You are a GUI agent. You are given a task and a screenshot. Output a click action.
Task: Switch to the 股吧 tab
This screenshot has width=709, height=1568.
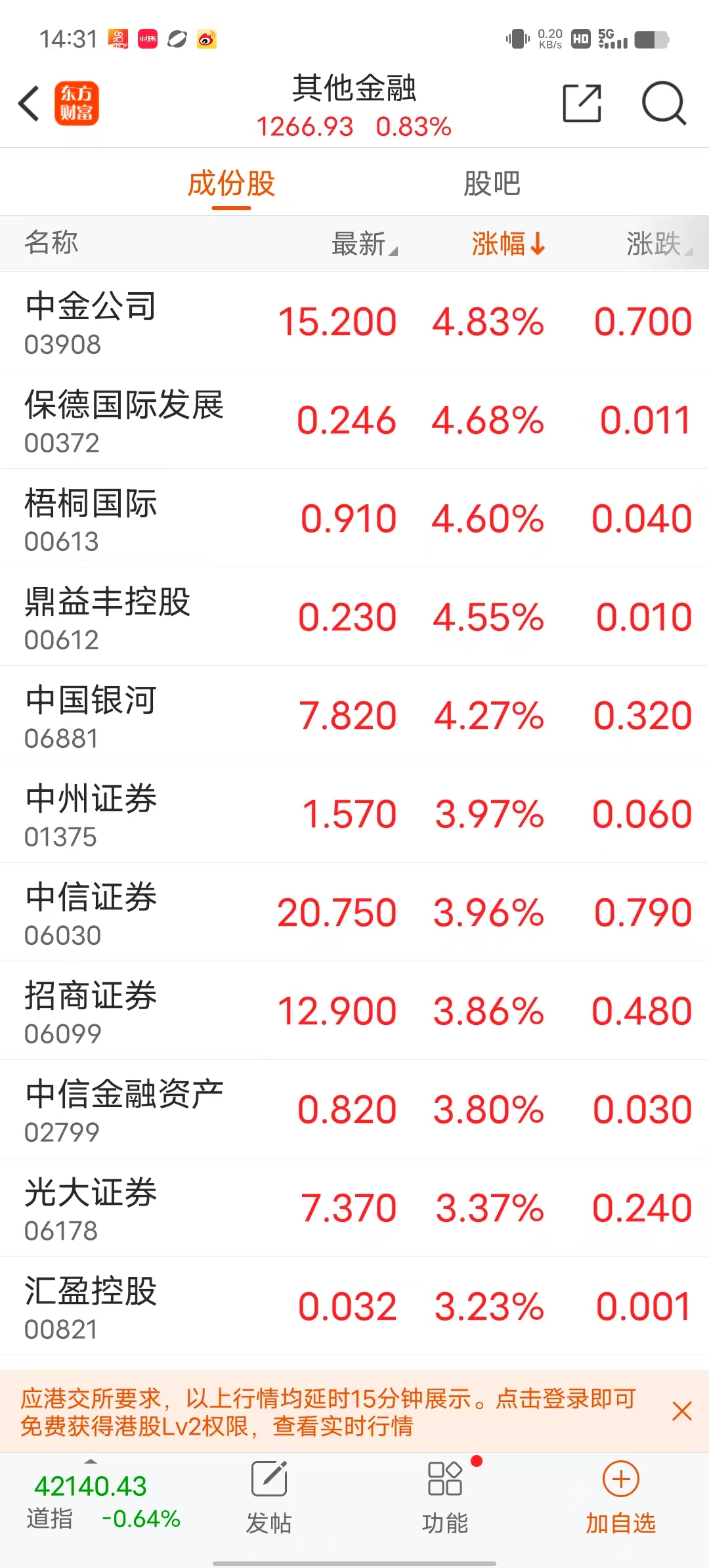point(492,183)
